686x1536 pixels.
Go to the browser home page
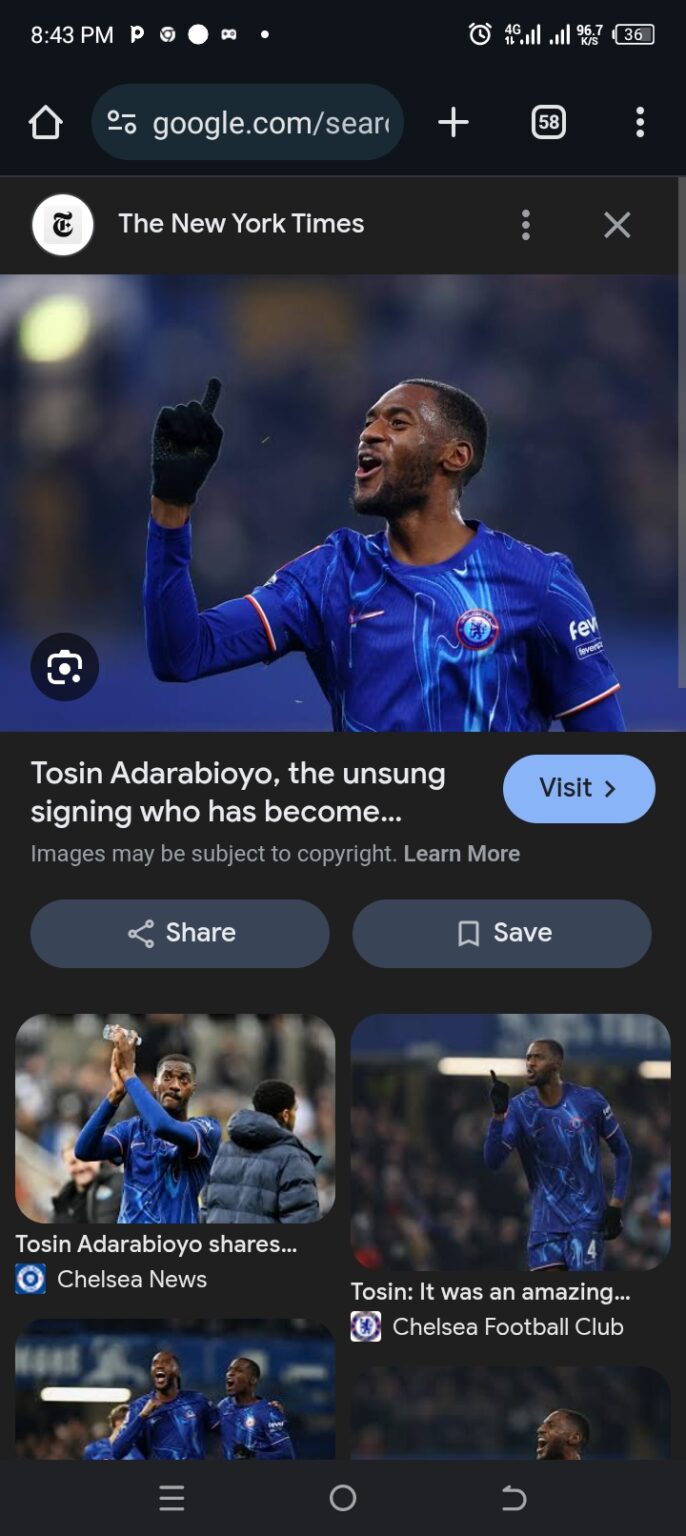[x=45, y=123]
